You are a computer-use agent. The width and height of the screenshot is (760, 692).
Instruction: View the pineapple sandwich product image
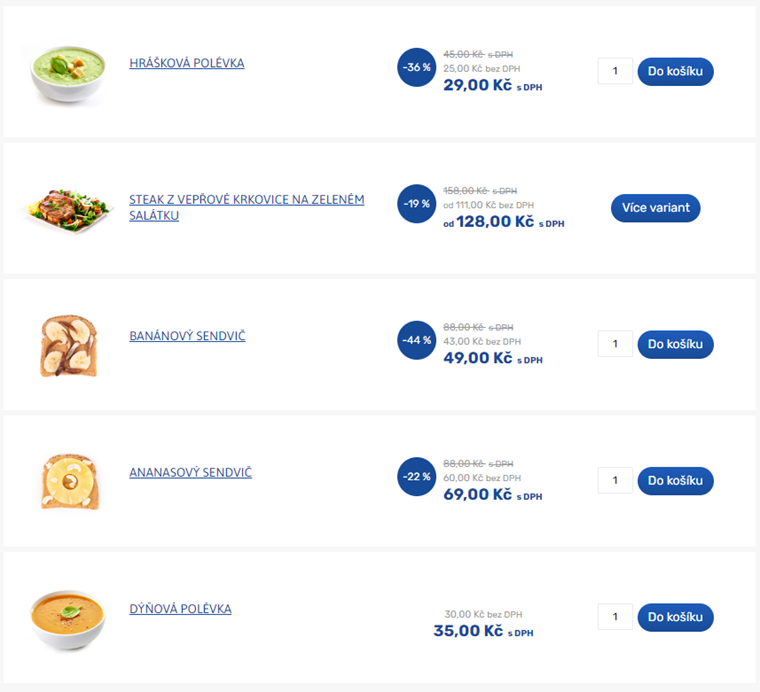(68, 481)
